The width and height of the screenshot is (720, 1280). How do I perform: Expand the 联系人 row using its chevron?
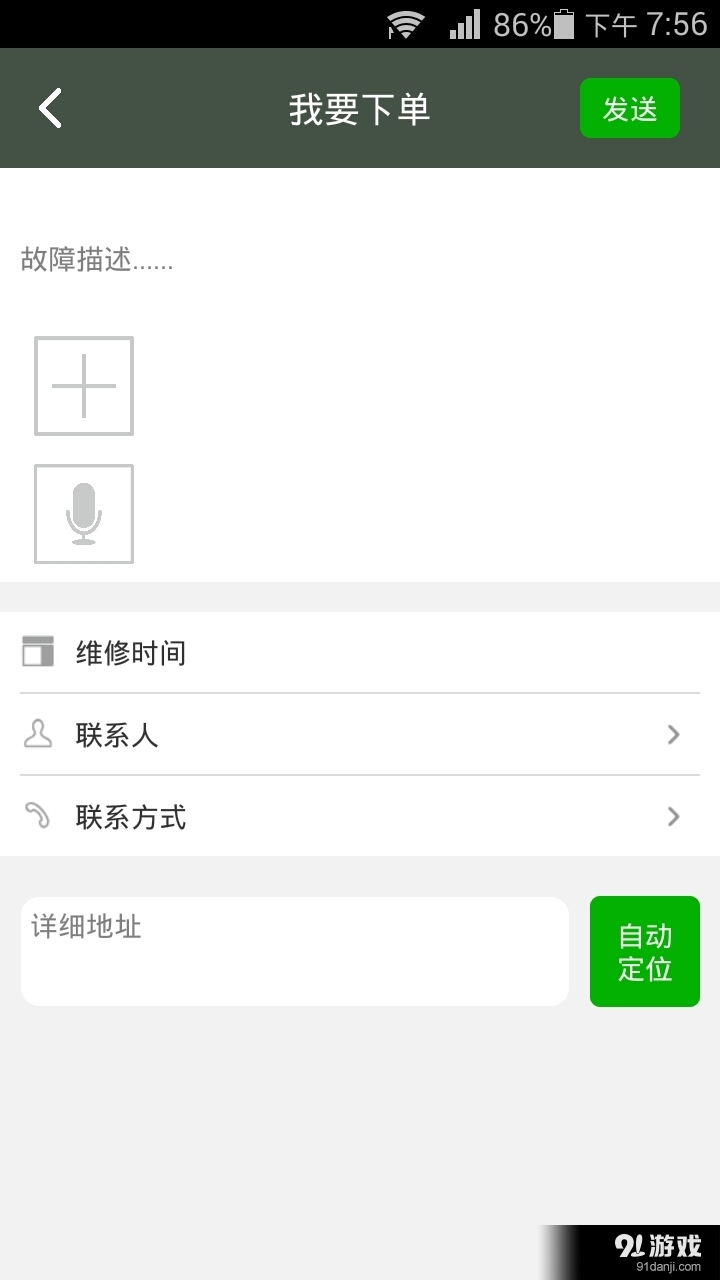[673, 734]
